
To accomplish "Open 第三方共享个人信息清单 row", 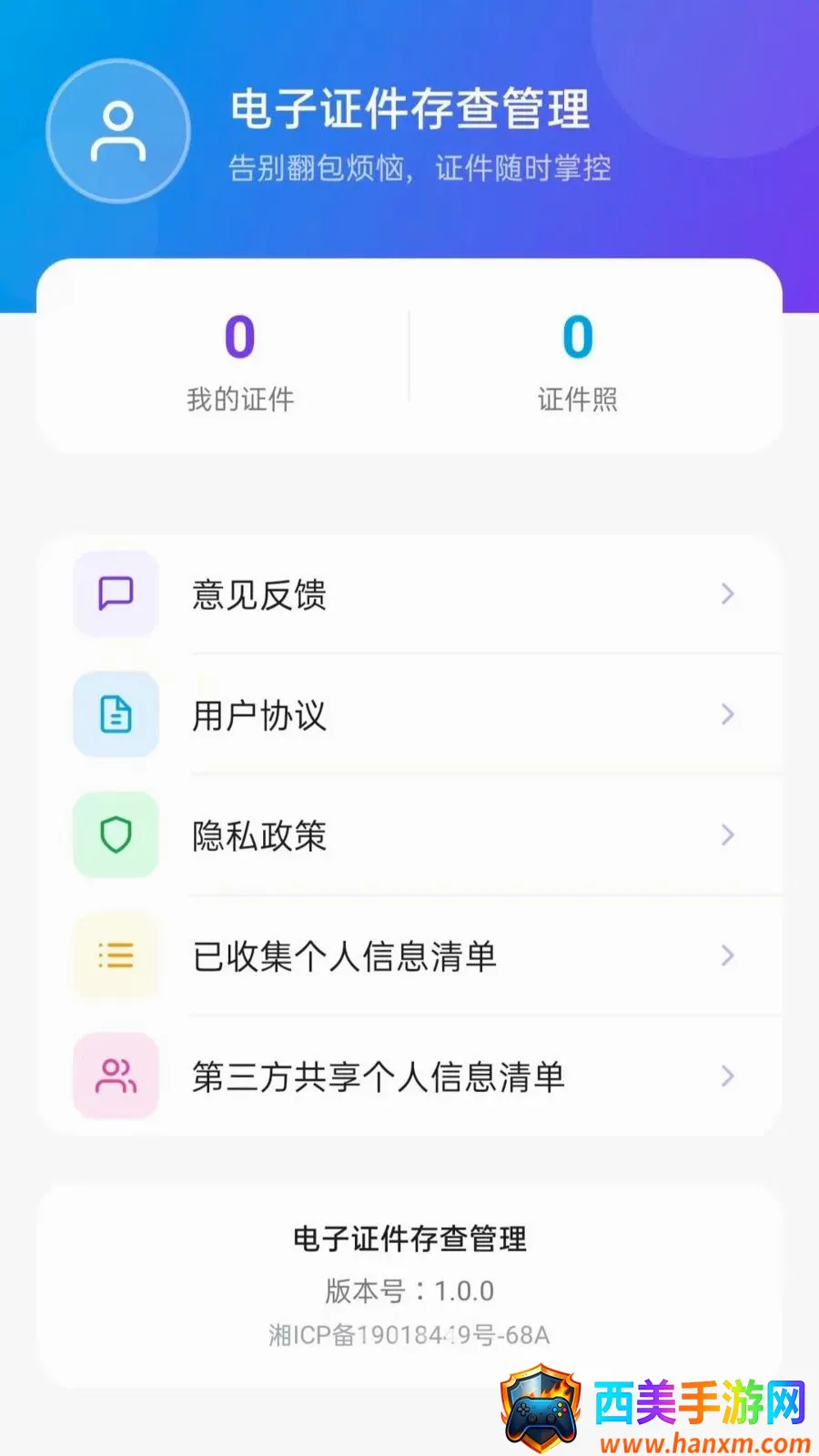I will pyautogui.click(x=409, y=1076).
